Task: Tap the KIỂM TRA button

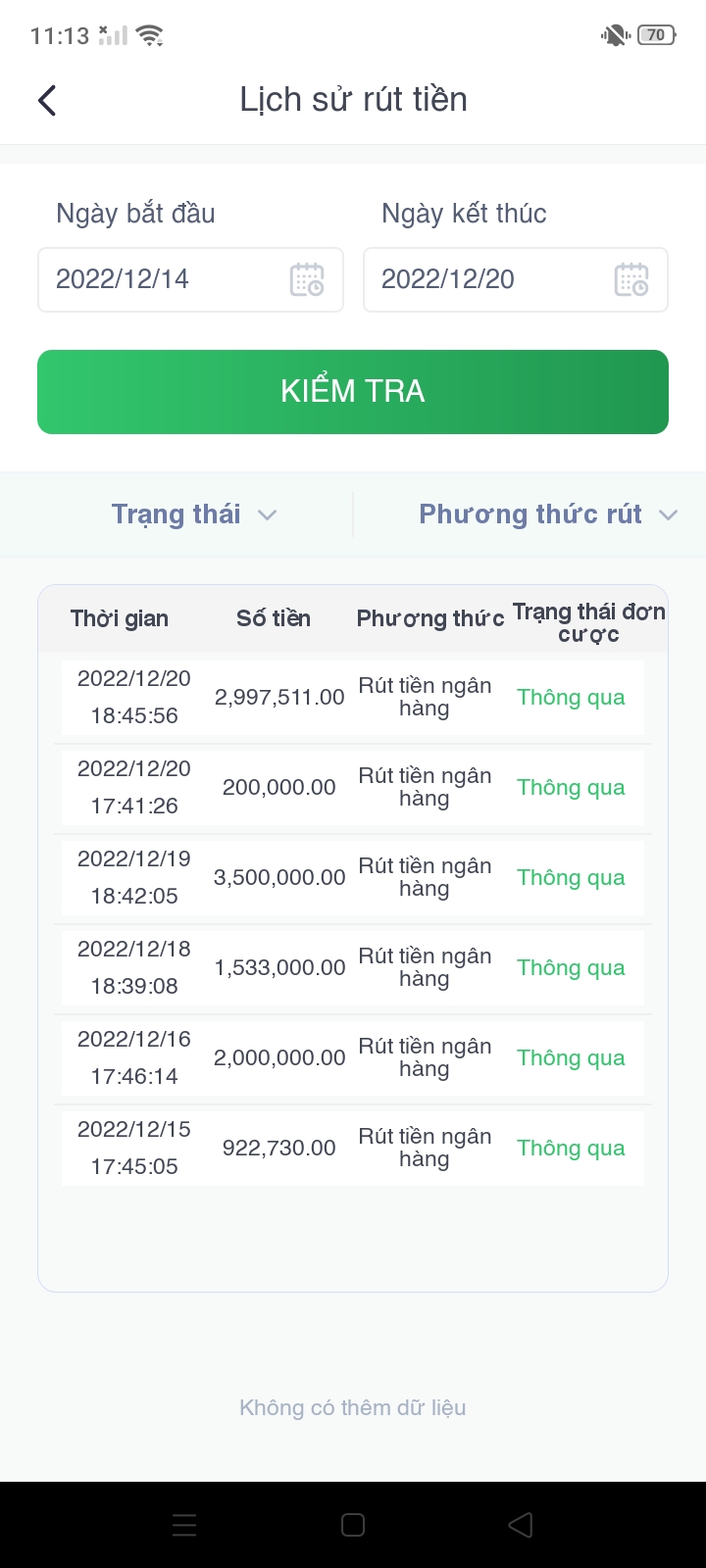Action: tap(353, 392)
